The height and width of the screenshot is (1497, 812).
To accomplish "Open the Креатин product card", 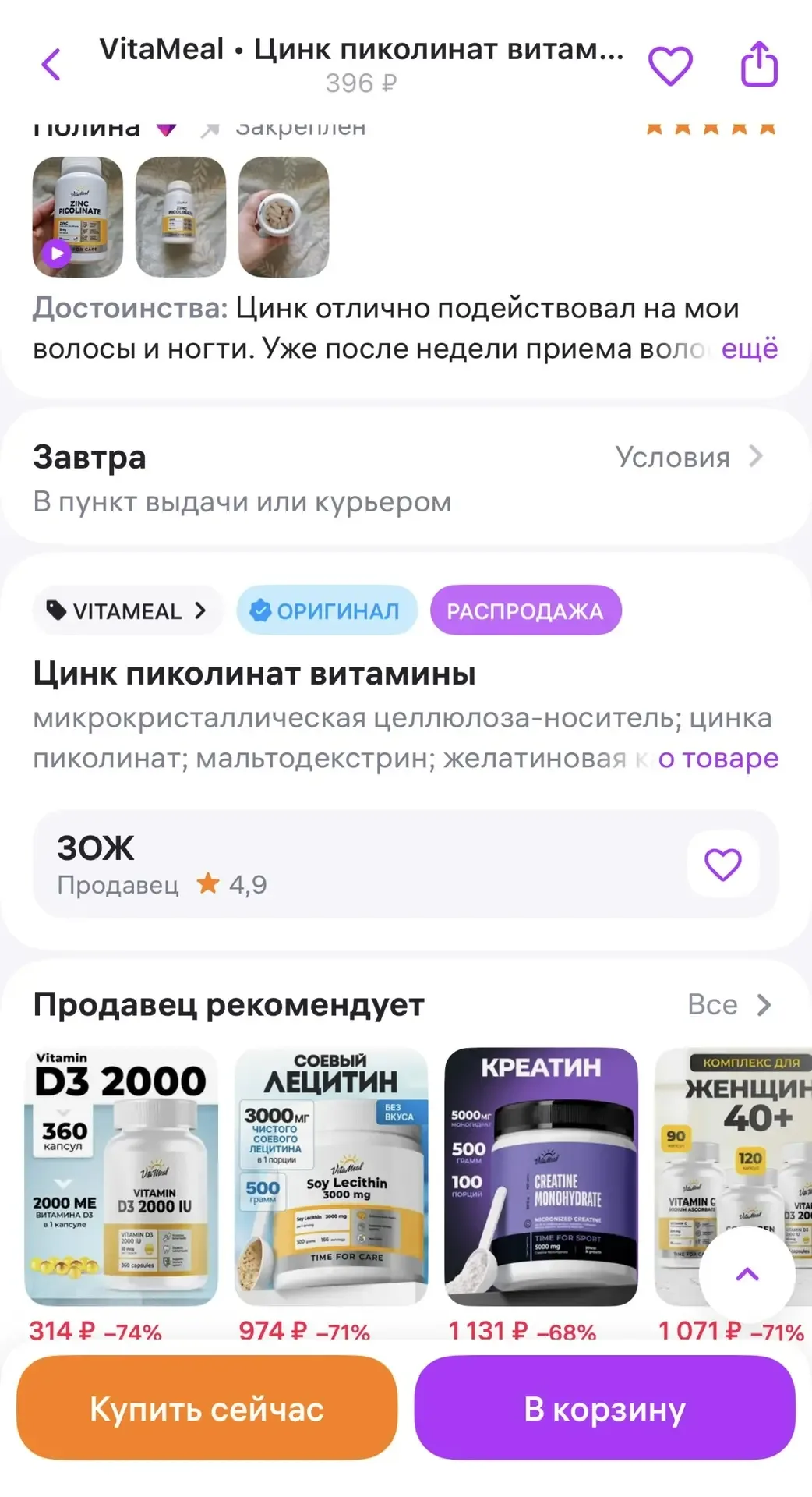I will [541, 1177].
